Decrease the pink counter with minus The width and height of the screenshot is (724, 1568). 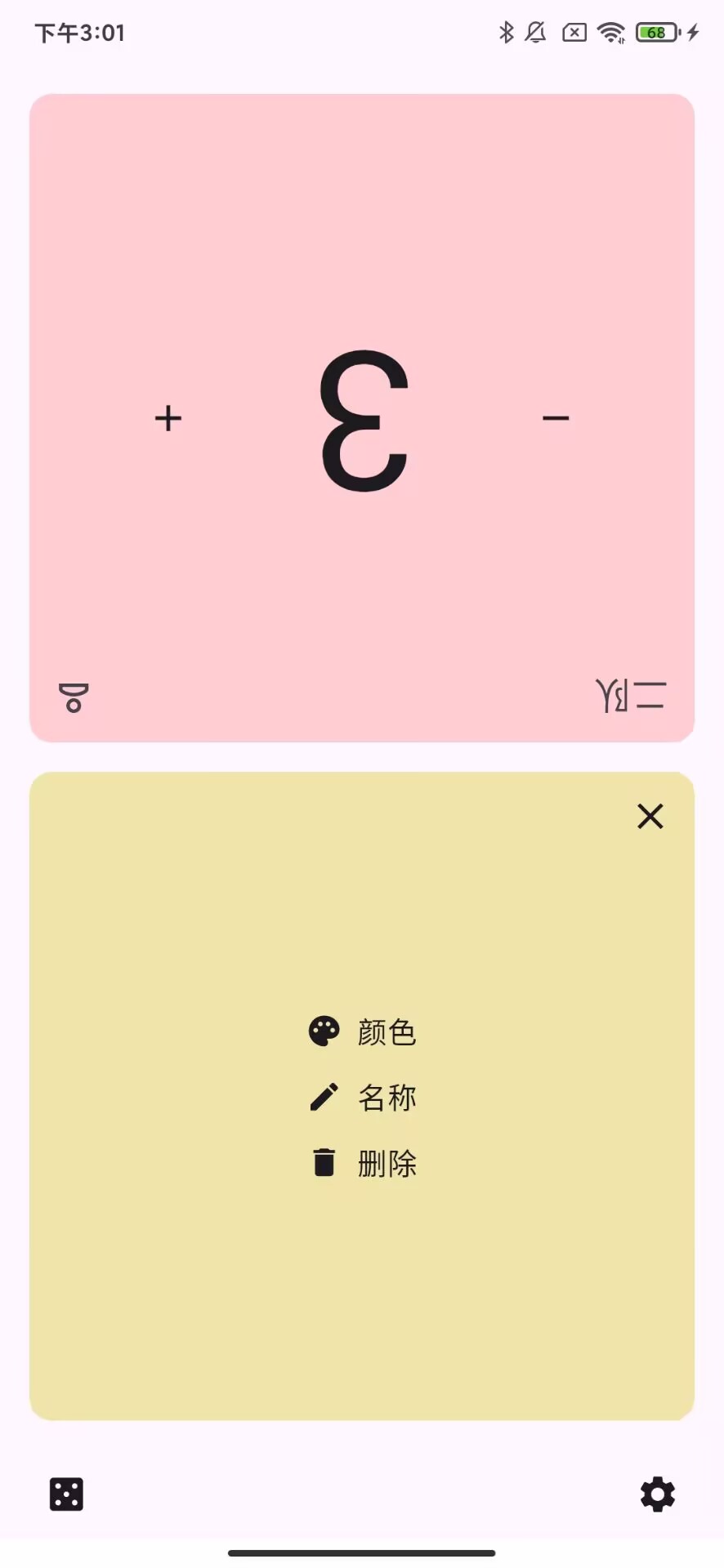(x=556, y=418)
